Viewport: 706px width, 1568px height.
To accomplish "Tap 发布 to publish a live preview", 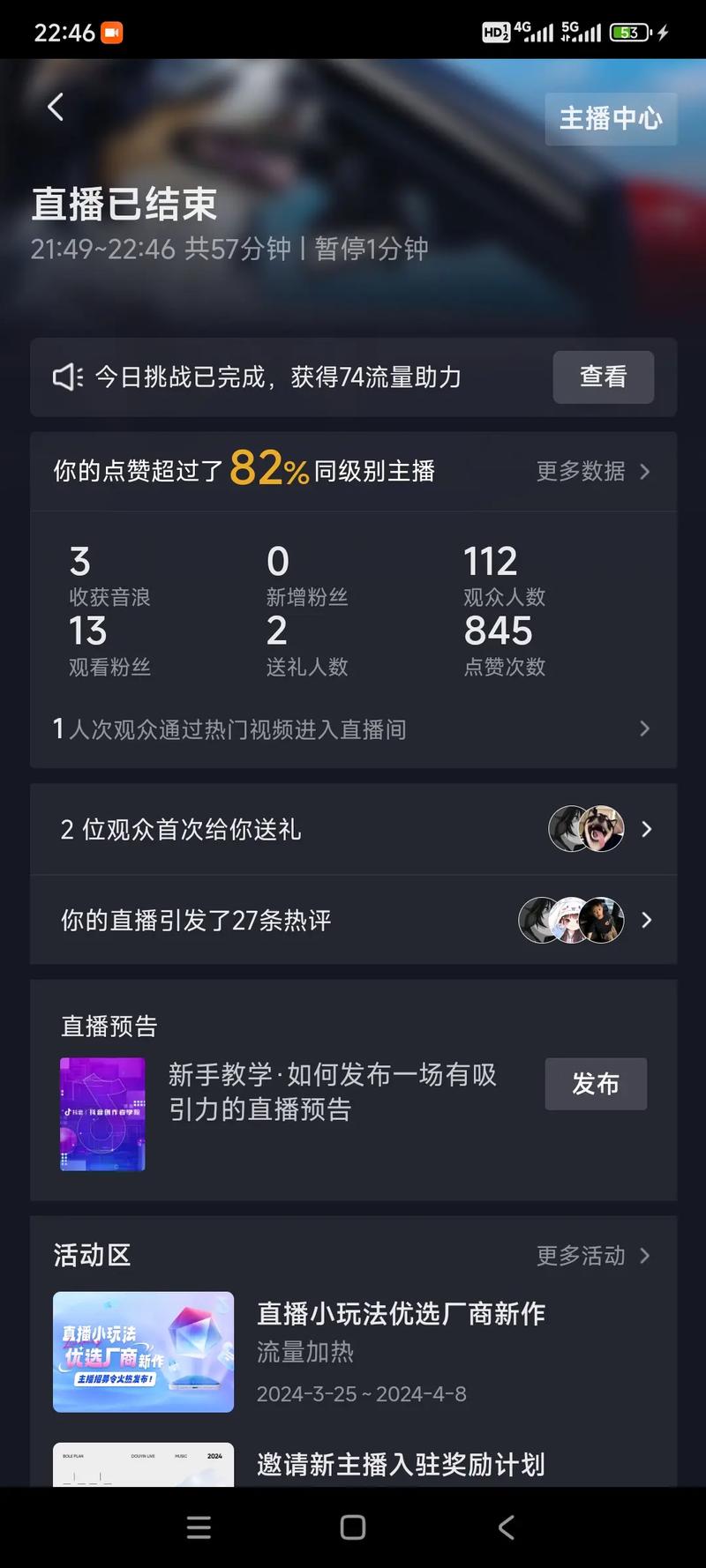I will tap(596, 1084).
